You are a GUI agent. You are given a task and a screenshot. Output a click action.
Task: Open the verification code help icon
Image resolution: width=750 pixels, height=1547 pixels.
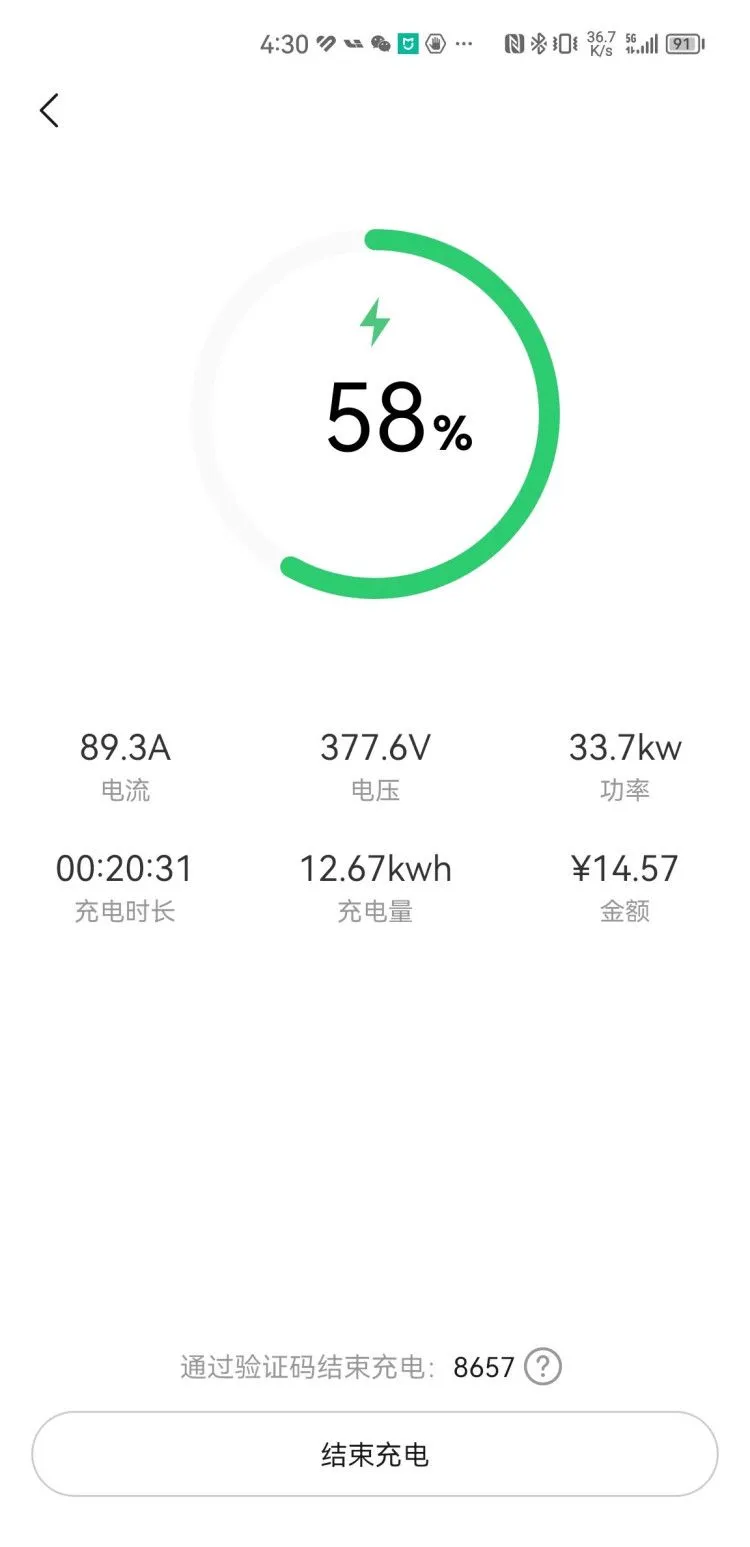pos(543,1366)
